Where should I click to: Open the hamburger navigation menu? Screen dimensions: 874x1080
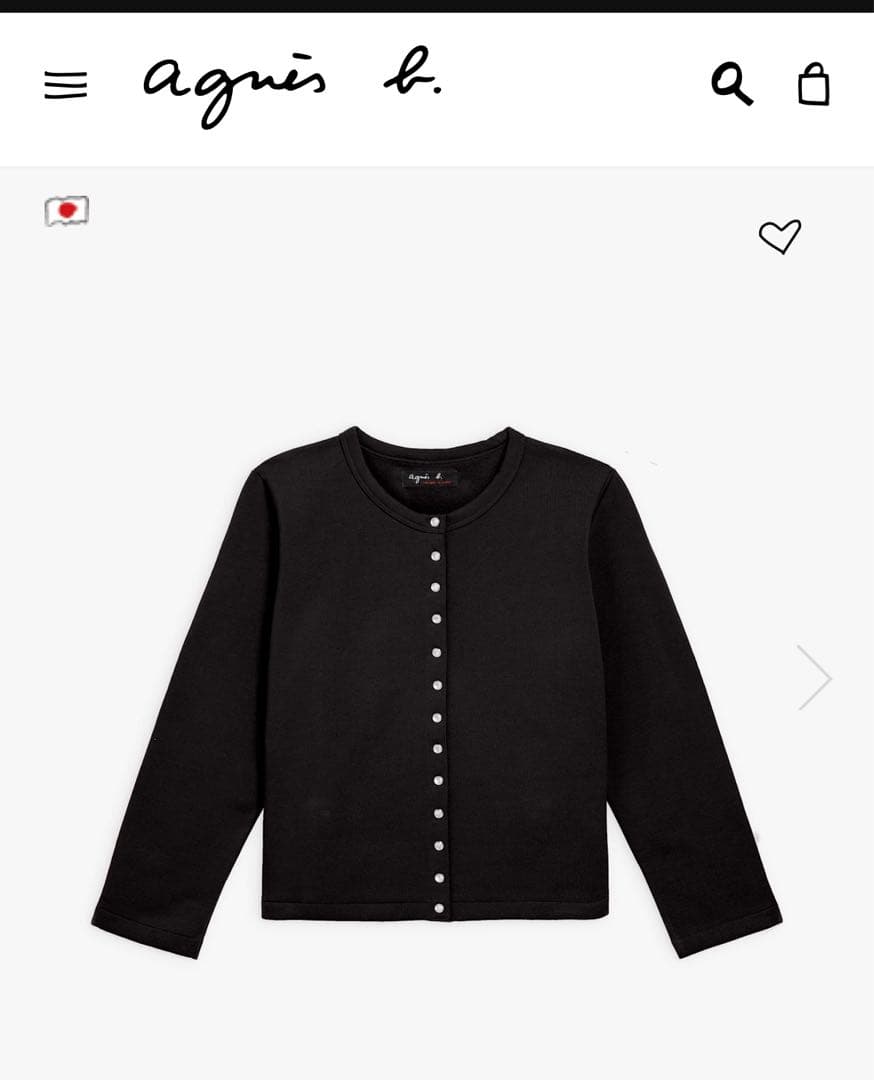[66, 86]
